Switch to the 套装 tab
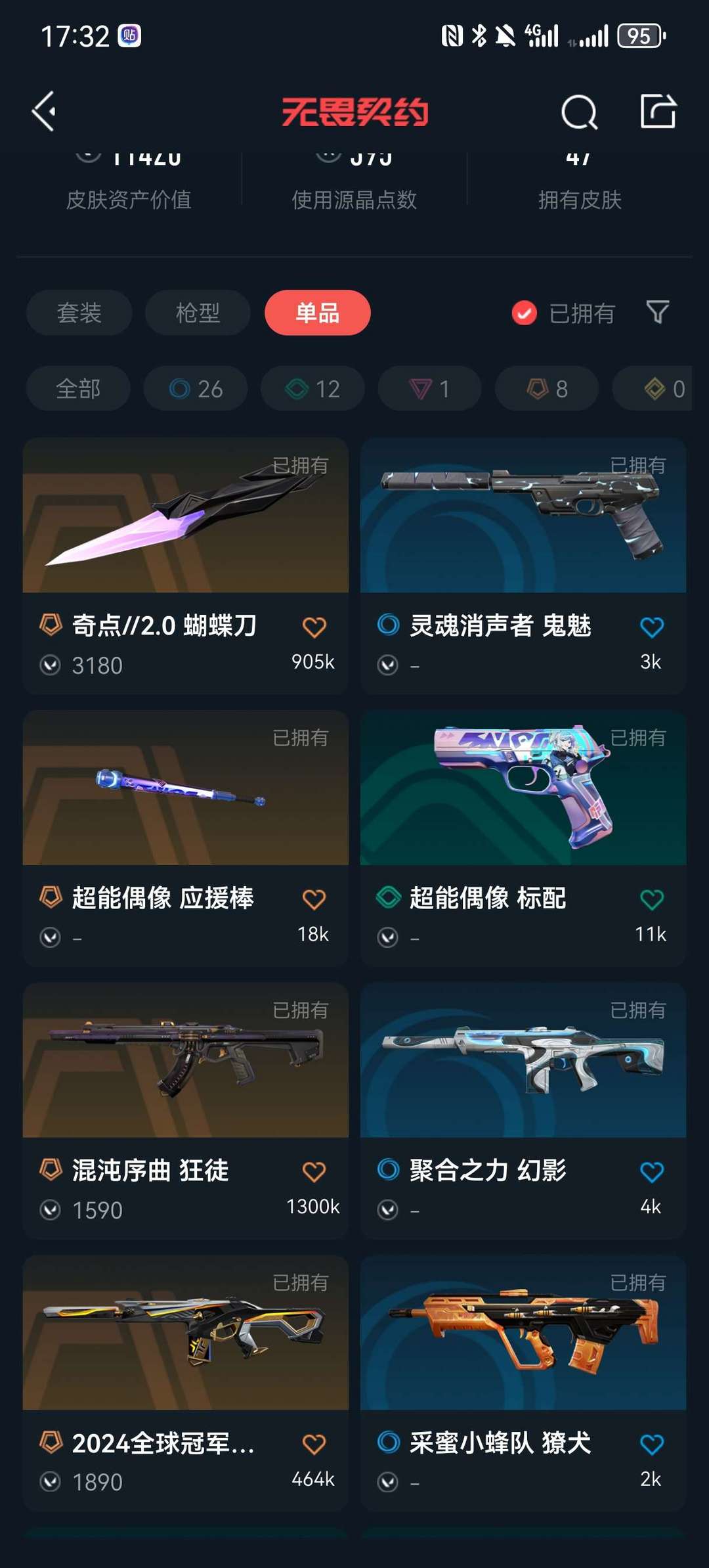The height and width of the screenshot is (1568, 709). [x=79, y=313]
